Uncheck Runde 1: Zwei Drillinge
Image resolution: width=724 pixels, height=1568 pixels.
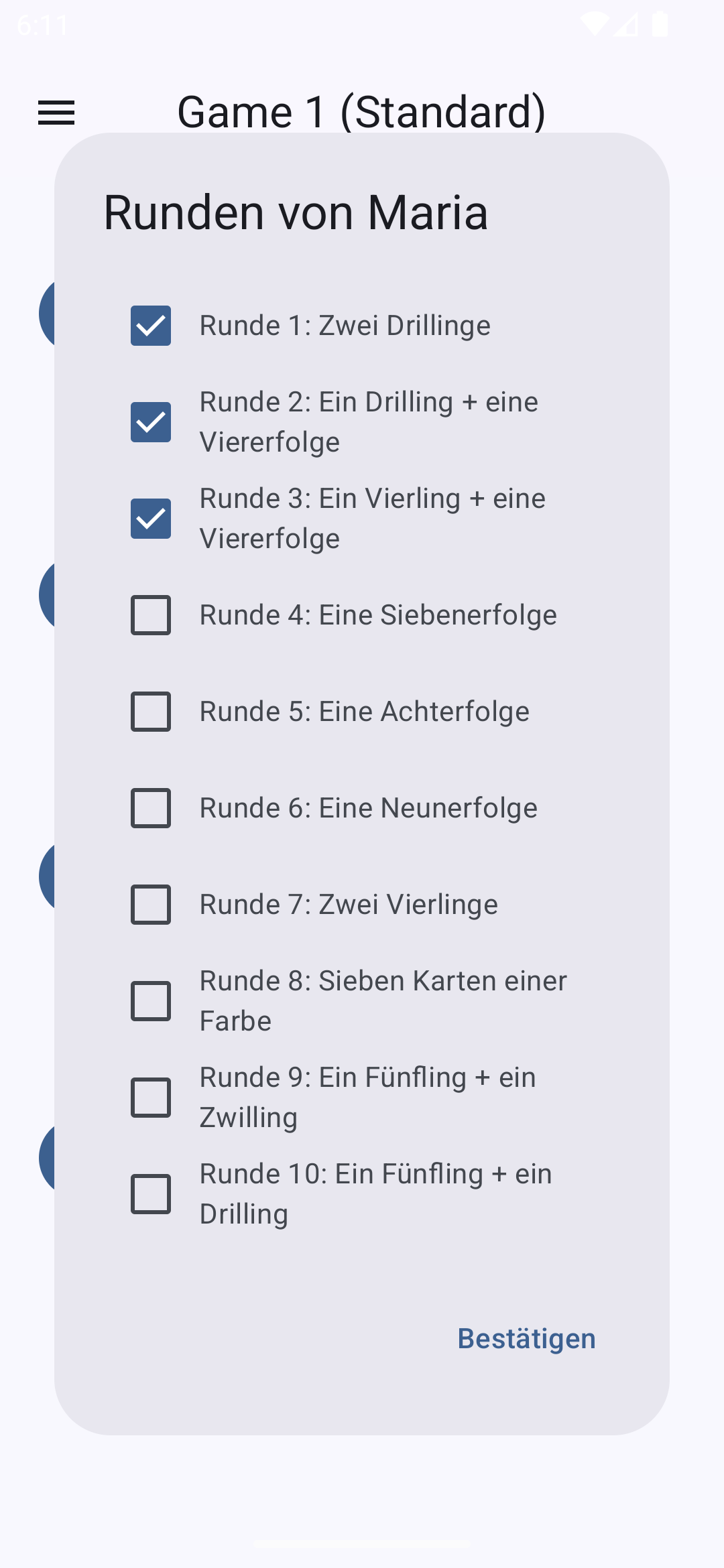[x=151, y=326]
